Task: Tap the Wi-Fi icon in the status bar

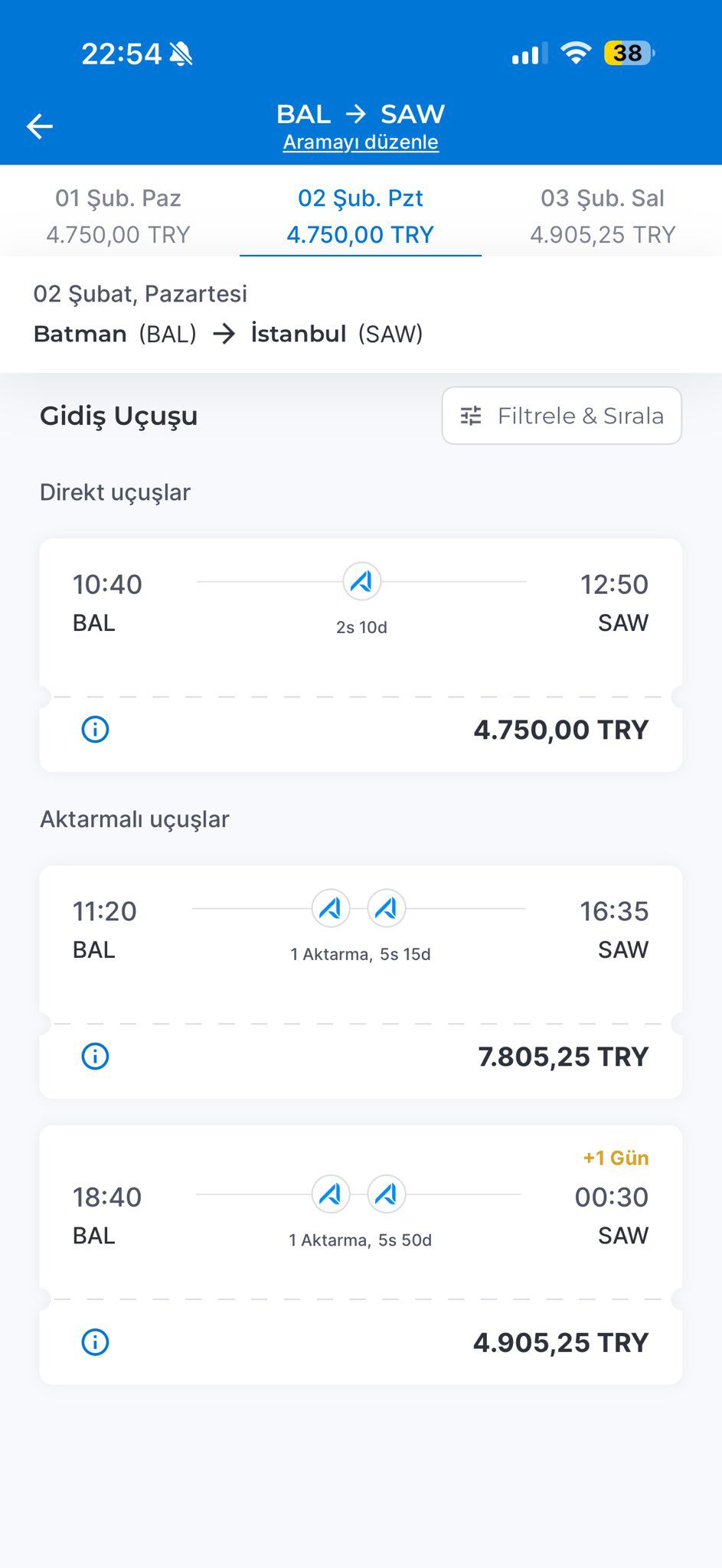Action: pos(575,52)
